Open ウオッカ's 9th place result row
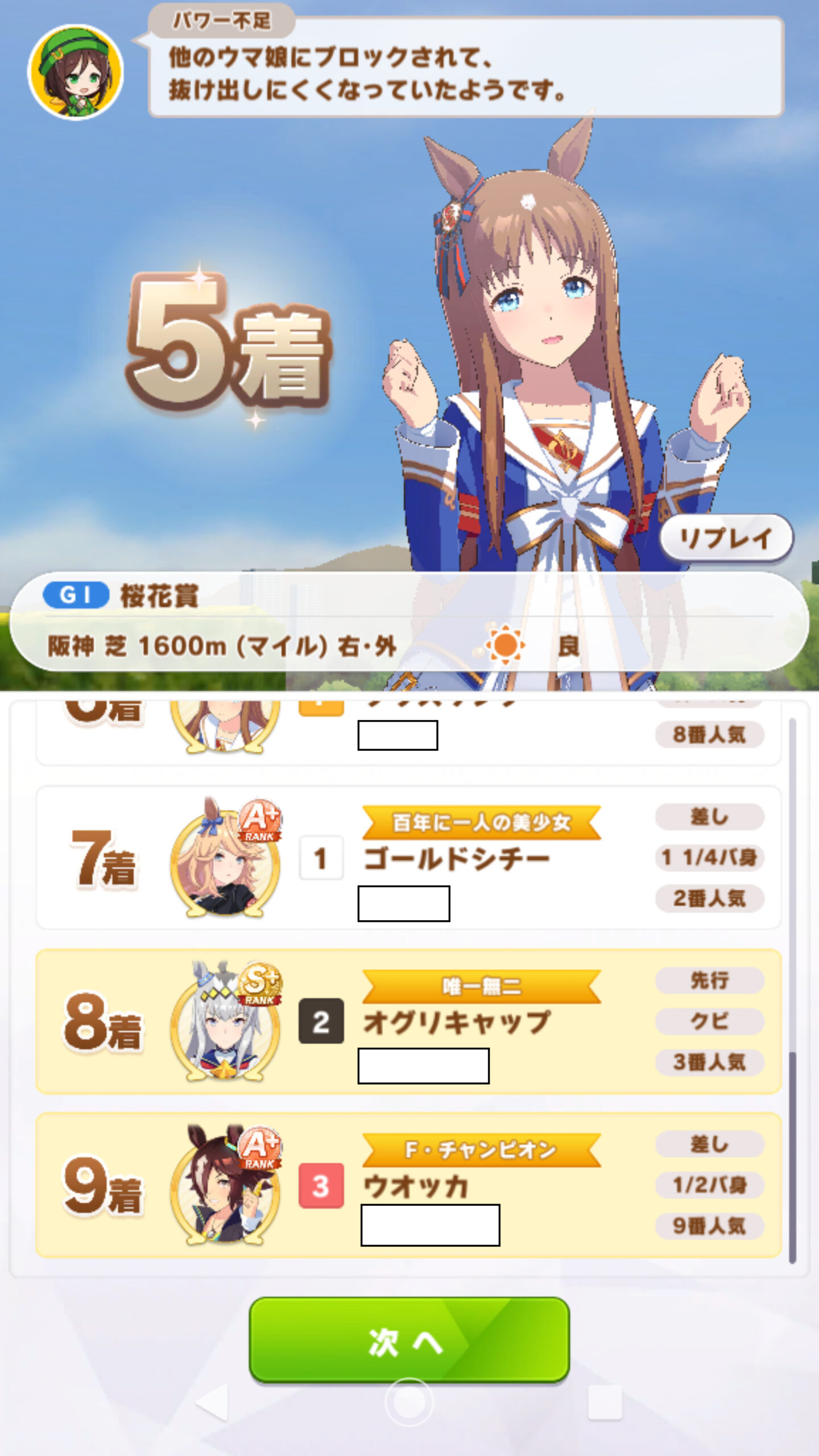 [408, 1185]
